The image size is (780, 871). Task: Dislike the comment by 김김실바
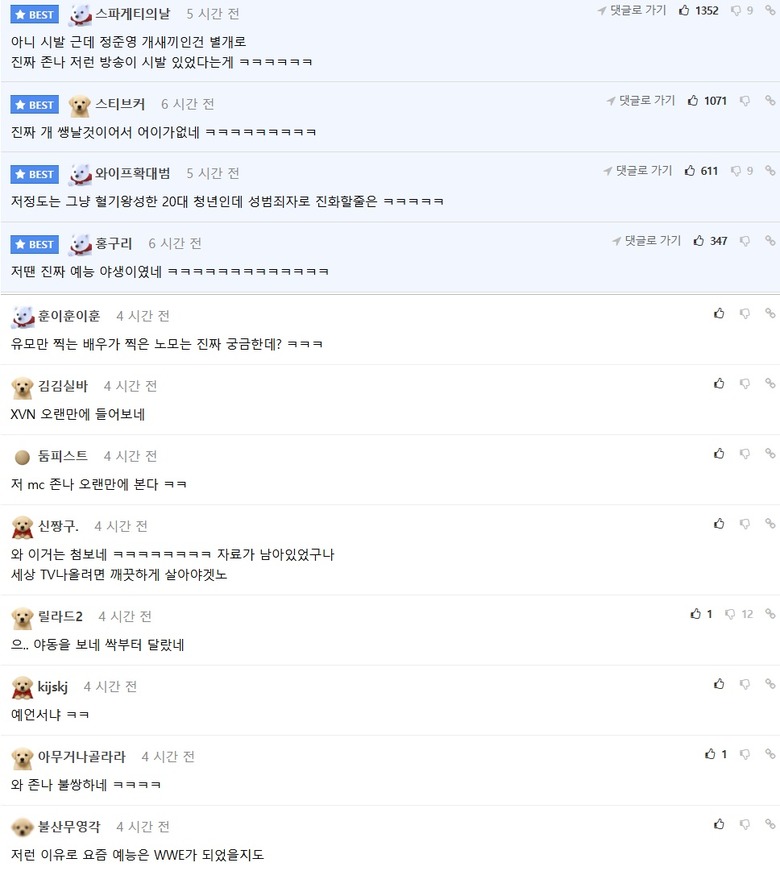click(744, 383)
